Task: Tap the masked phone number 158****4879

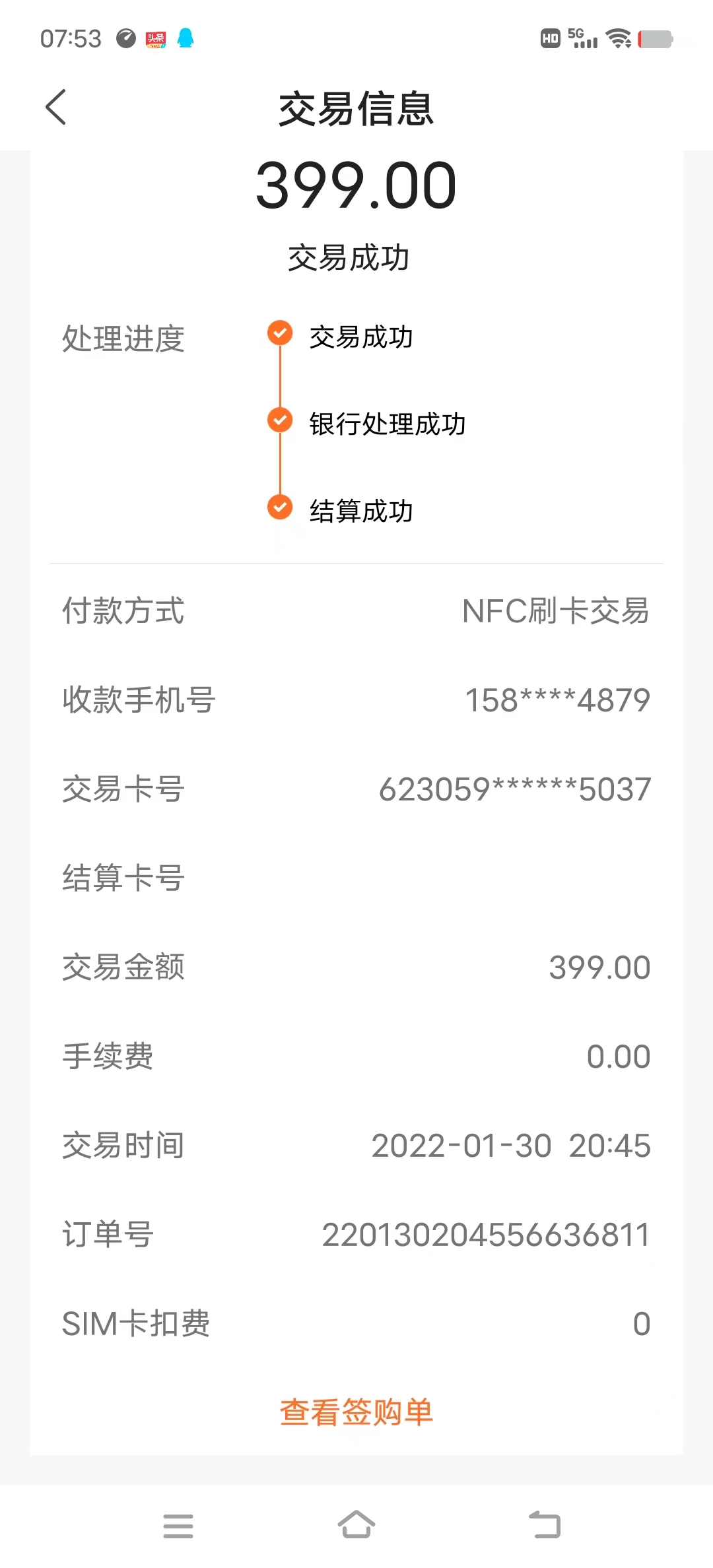Action: [557, 701]
